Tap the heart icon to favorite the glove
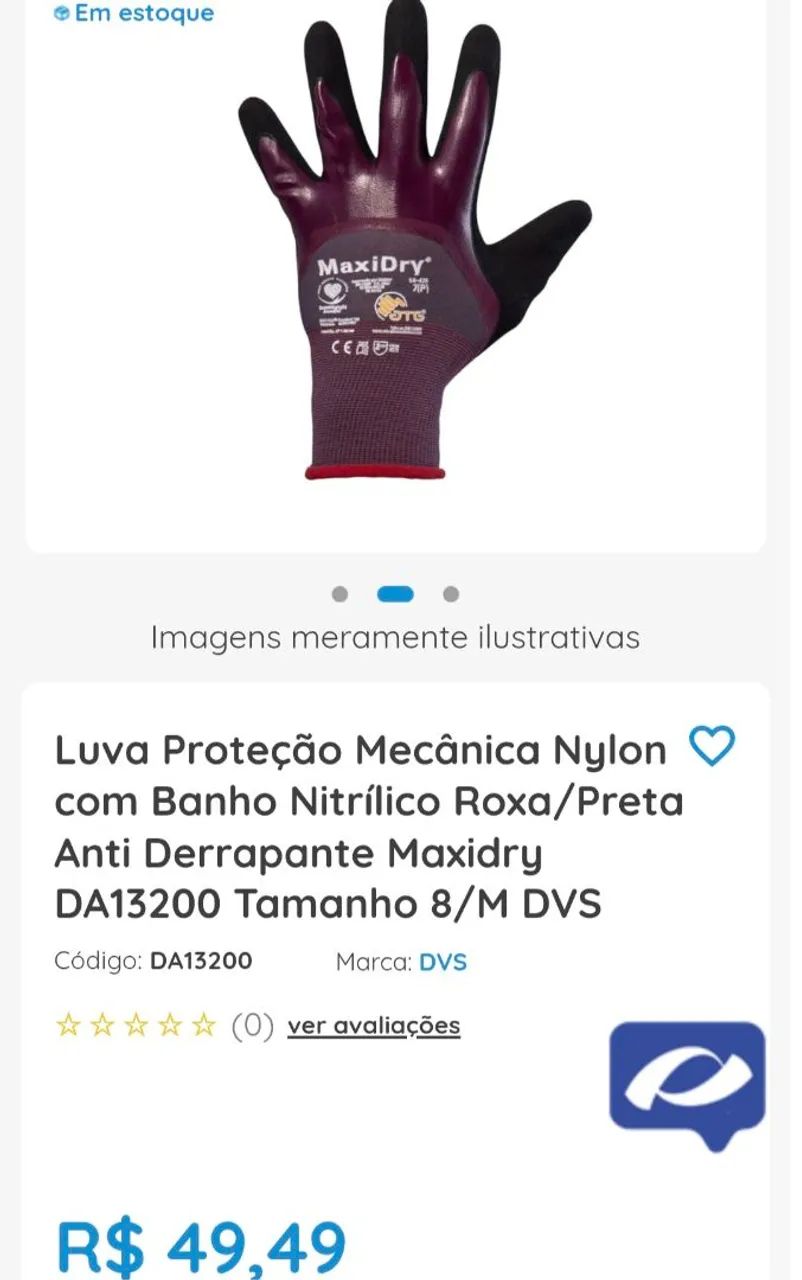This screenshot has height=1280, width=802. (712, 746)
